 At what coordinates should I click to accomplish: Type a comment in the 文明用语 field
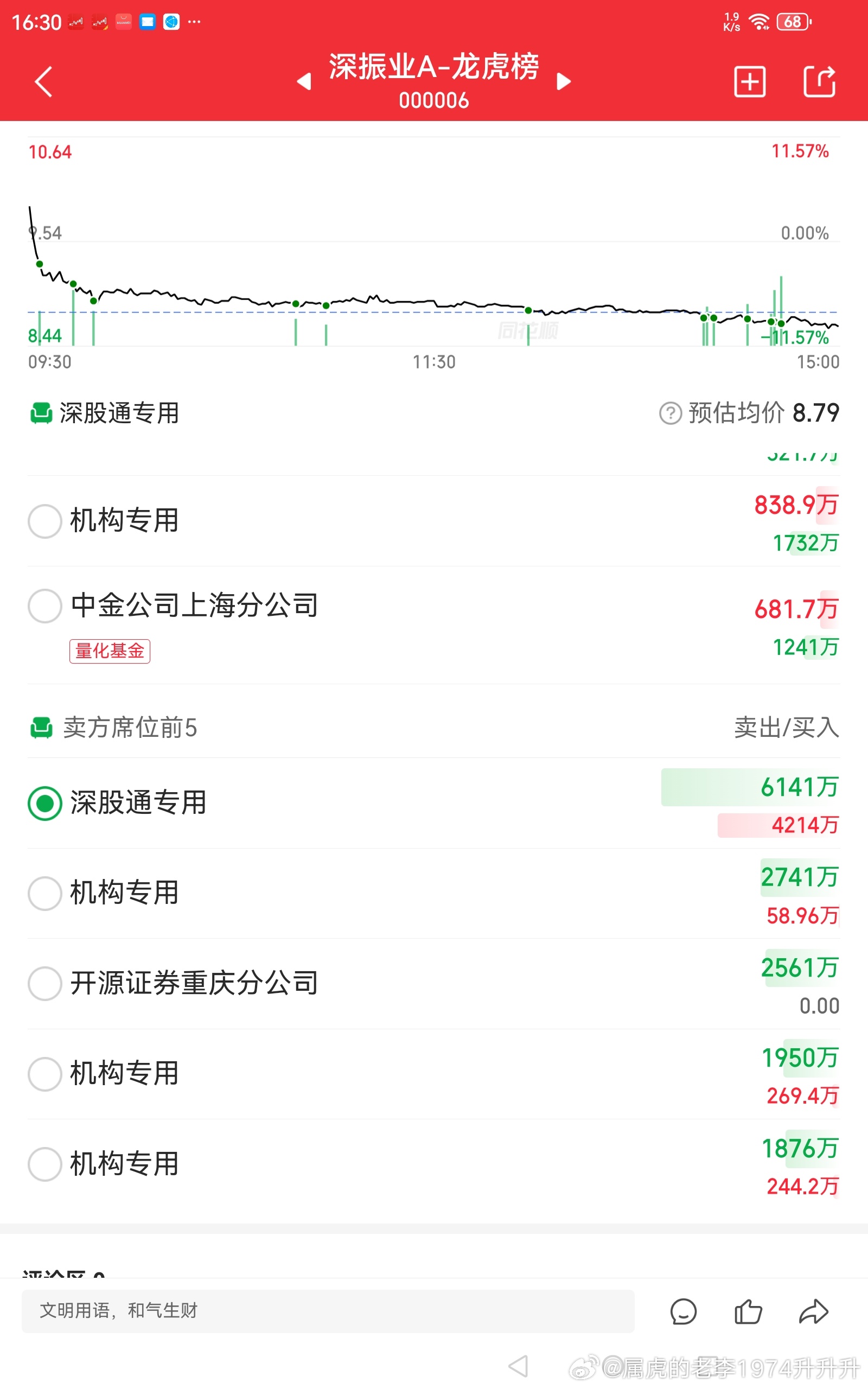point(328,1311)
